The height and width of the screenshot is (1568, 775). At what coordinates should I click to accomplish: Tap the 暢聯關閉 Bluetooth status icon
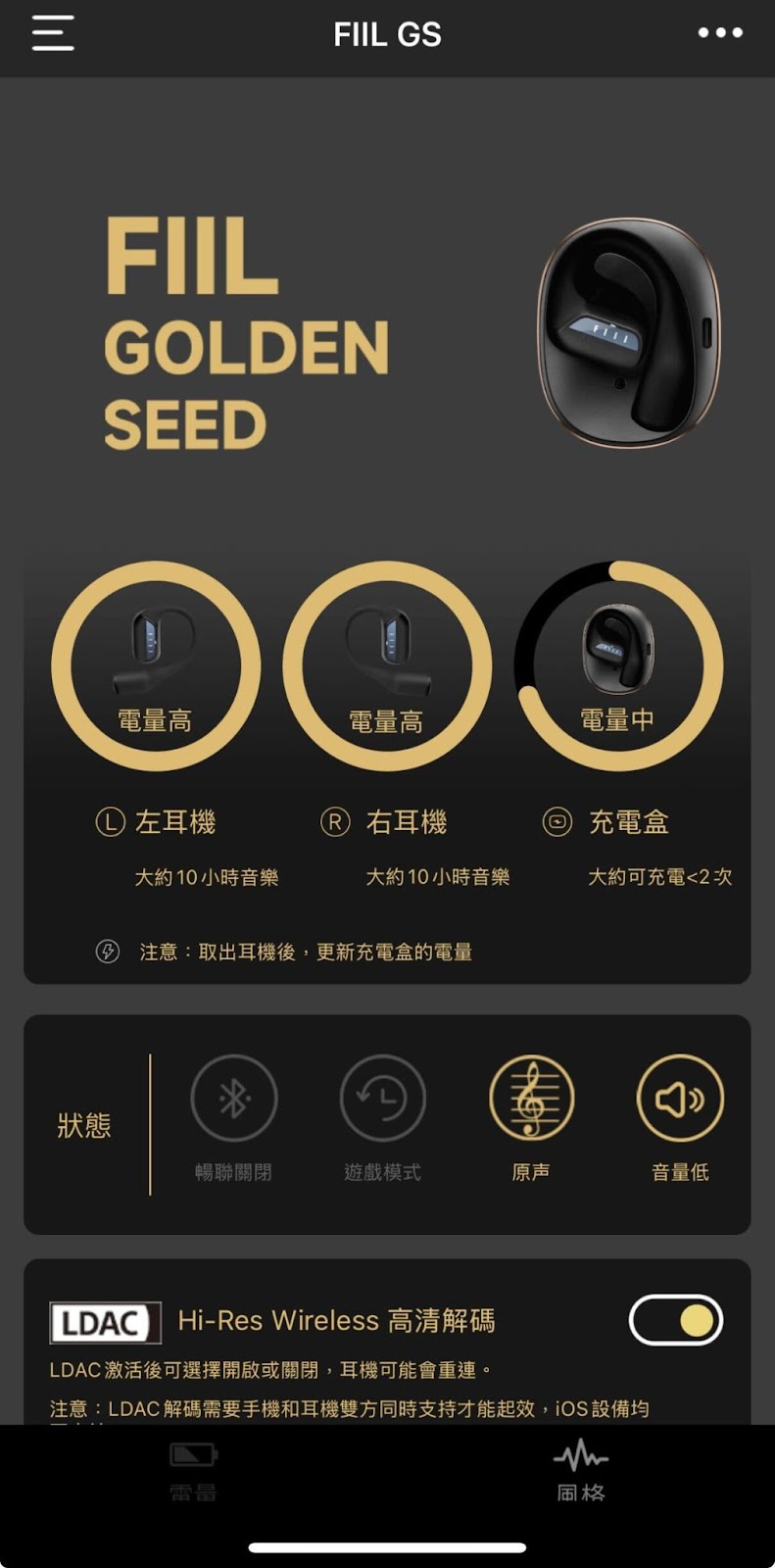tap(233, 1098)
